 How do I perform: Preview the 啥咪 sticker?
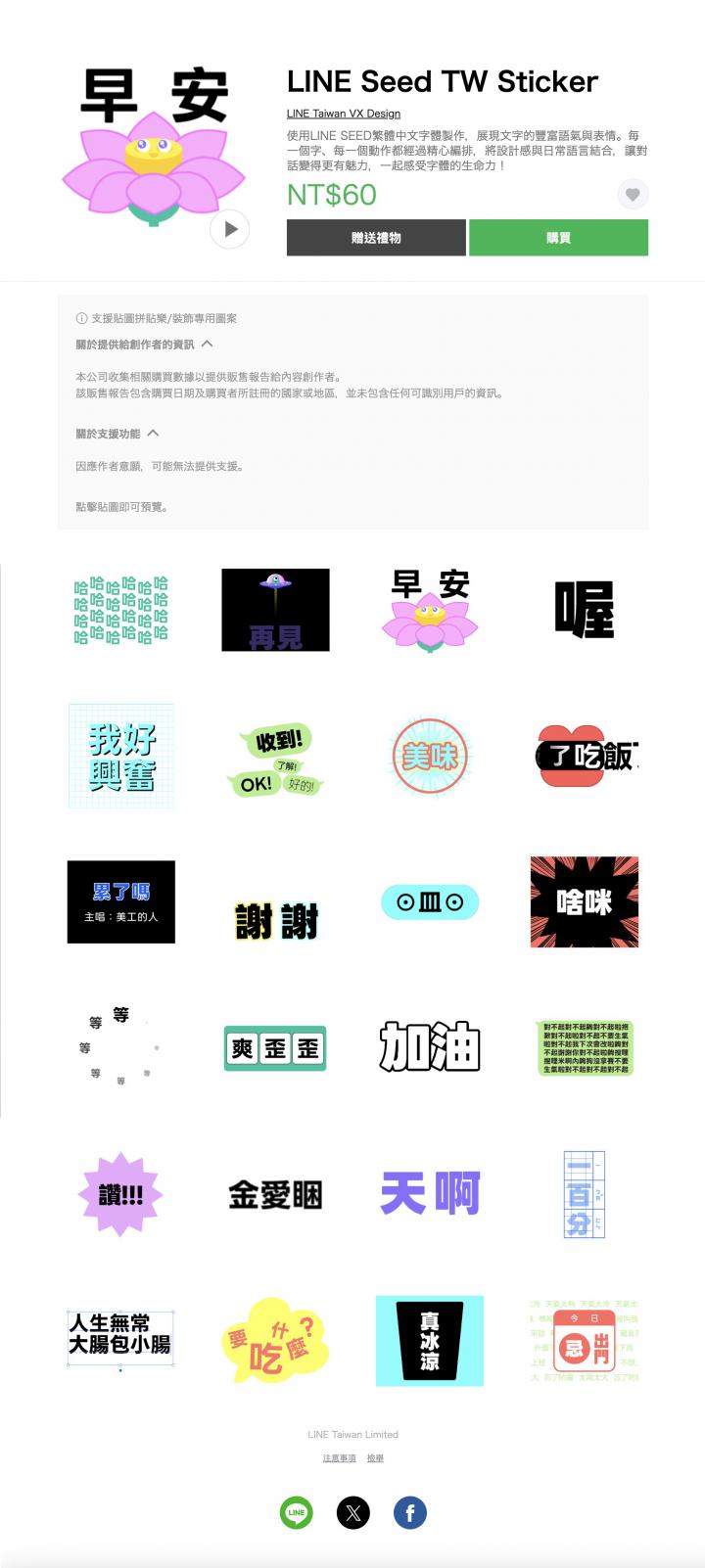tap(584, 902)
